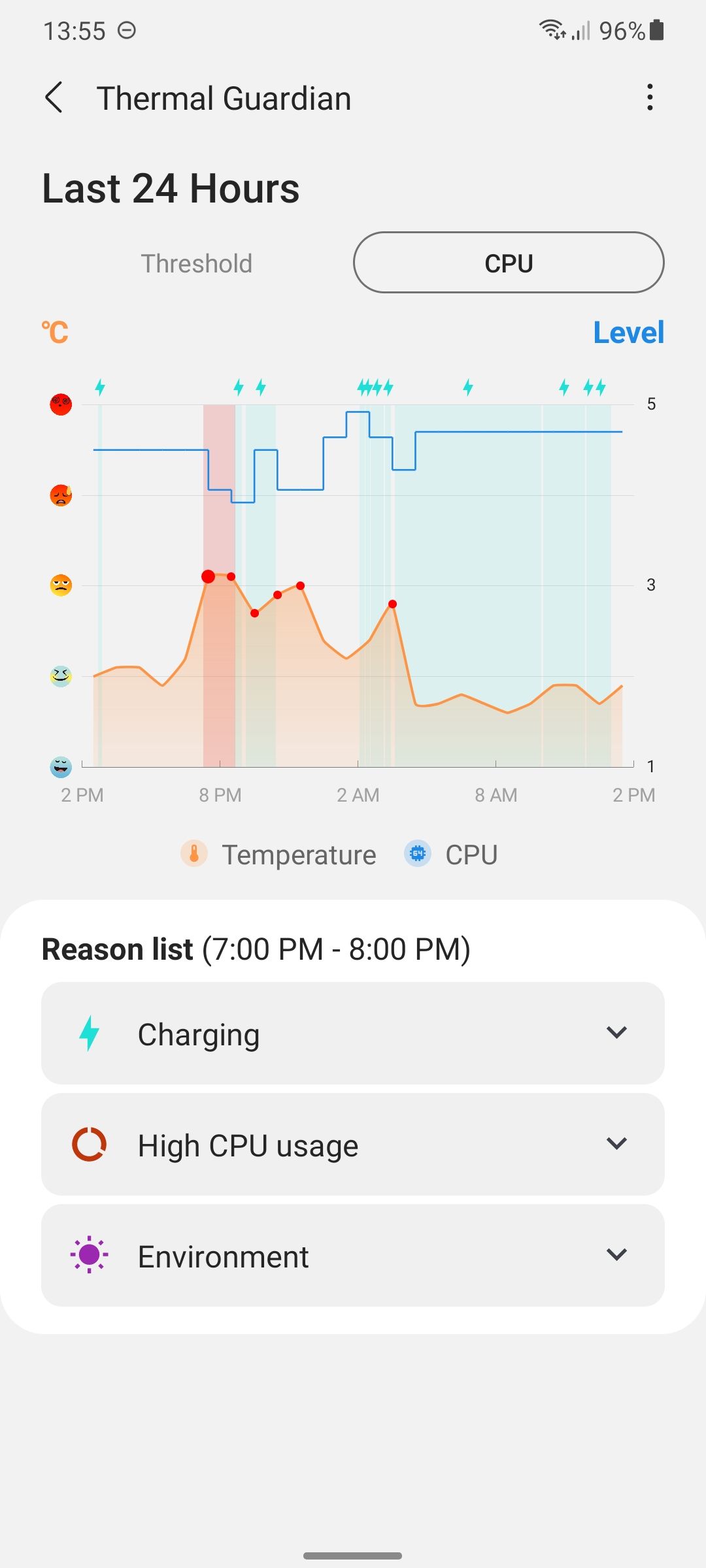Expand the High CPU usage reason
Viewport: 706px width, 1568px height.
click(x=353, y=1145)
